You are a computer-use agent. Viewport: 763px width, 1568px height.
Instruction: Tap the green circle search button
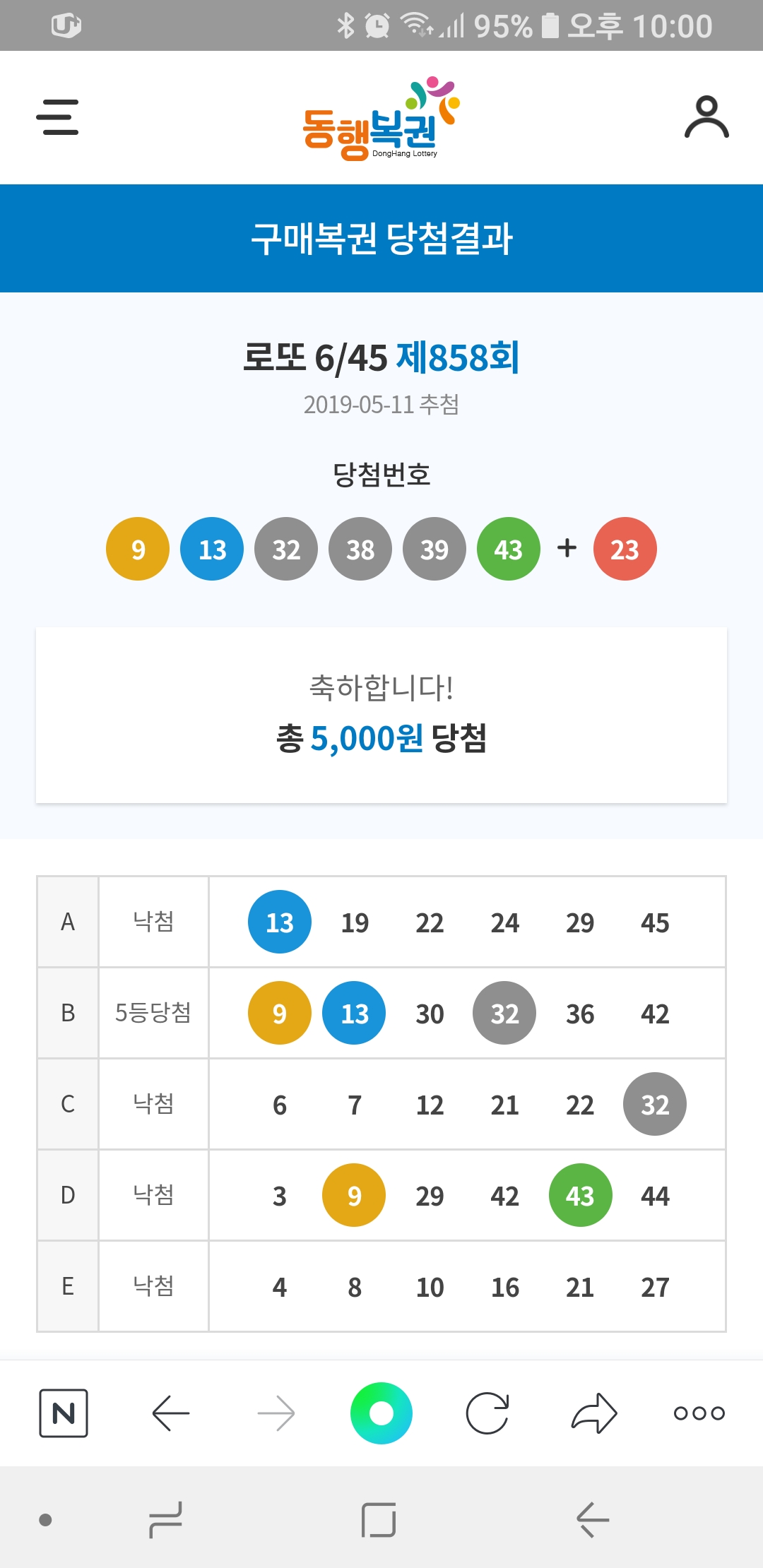click(x=381, y=1413)
